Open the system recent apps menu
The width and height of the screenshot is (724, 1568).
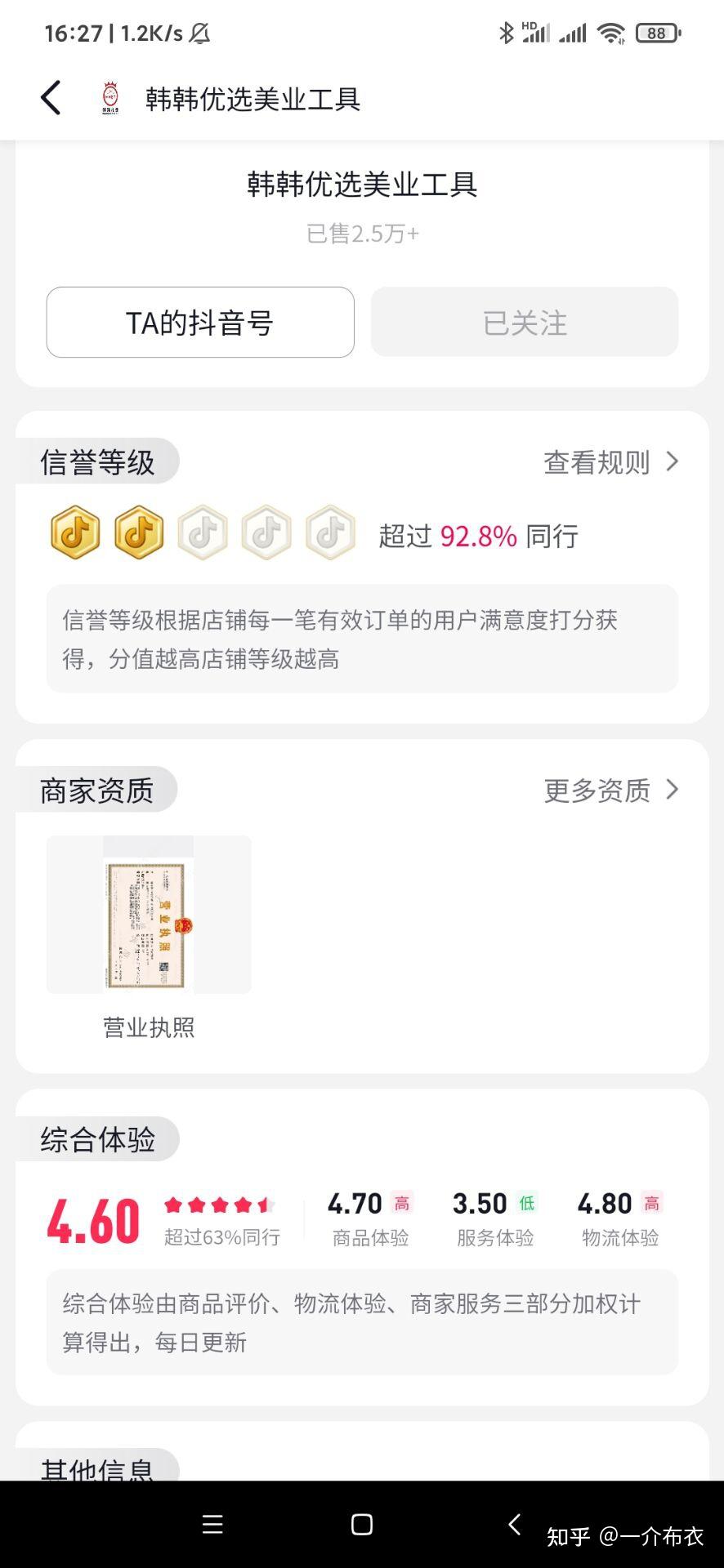[x=212, y=1524]
